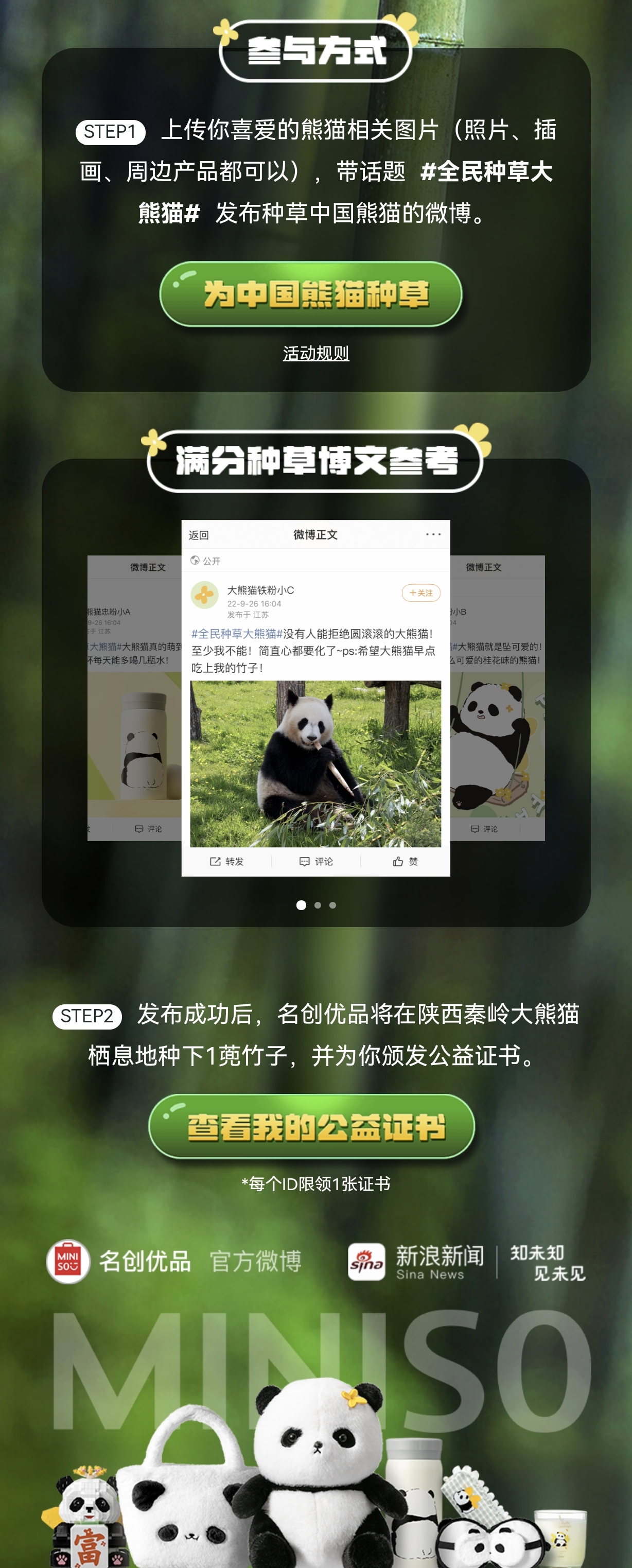Image resolution: width=632 pixels, height=1568 pixels.
Task: Show the right sample post with cartoon panda
Action: 497,700
